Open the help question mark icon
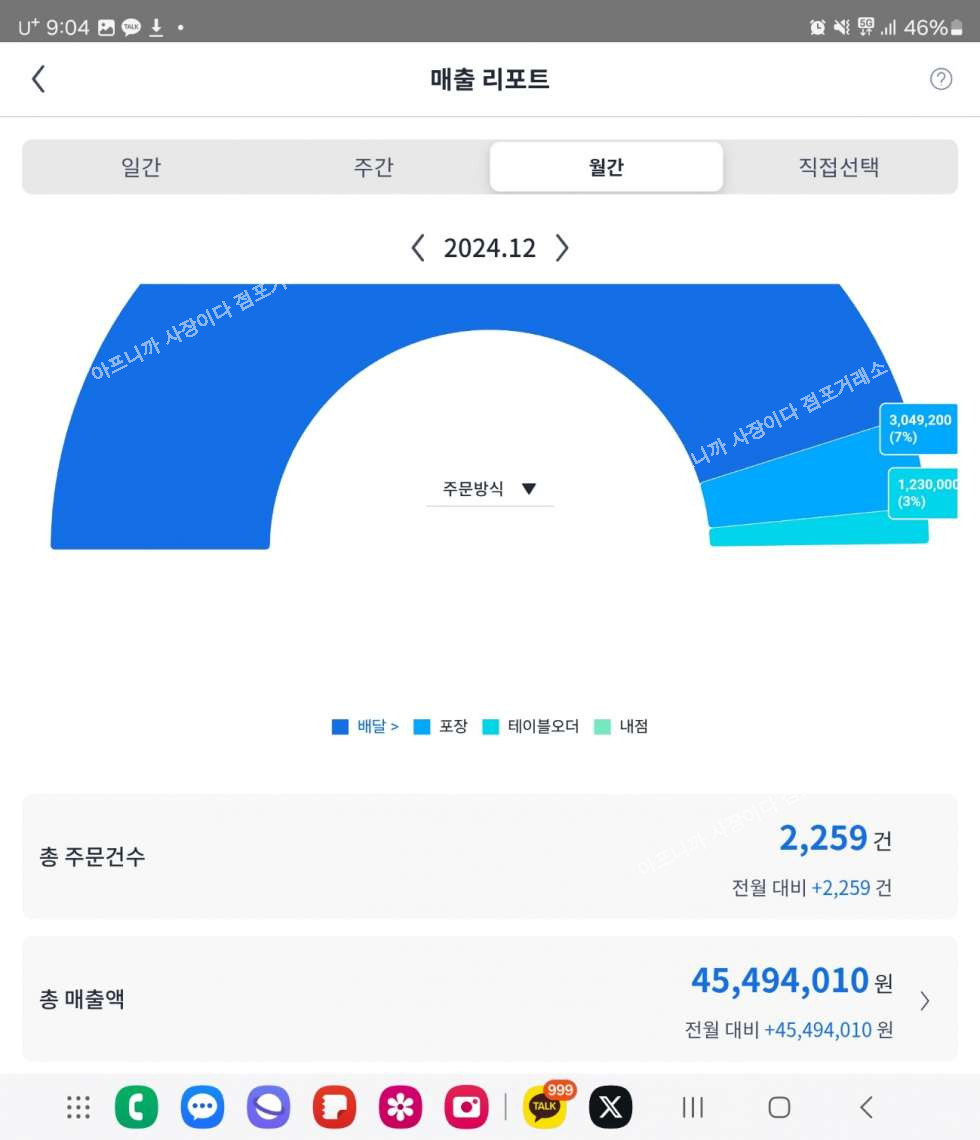Viewport: 980px width, 1140px height. (941, 79)
